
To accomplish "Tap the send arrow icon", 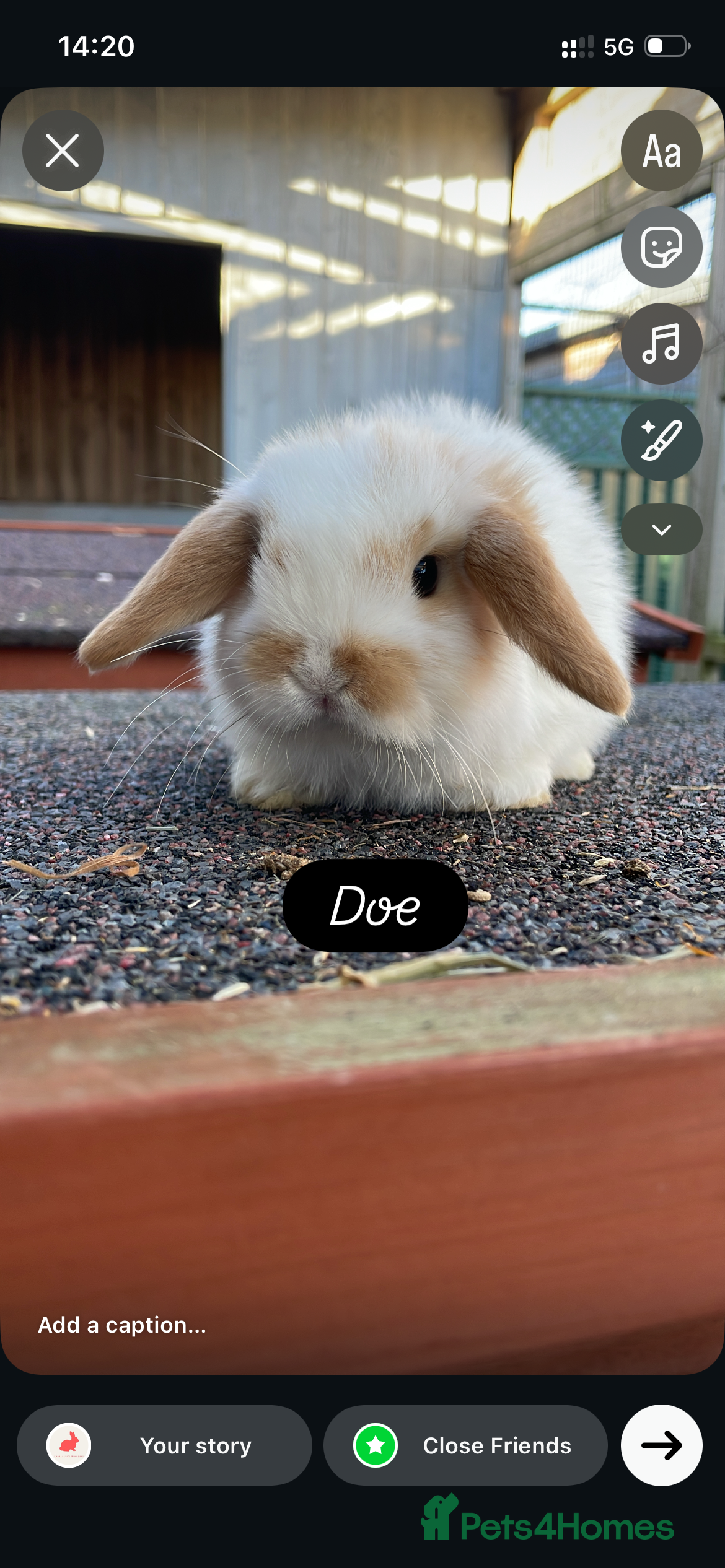I will click(662, 1445).
